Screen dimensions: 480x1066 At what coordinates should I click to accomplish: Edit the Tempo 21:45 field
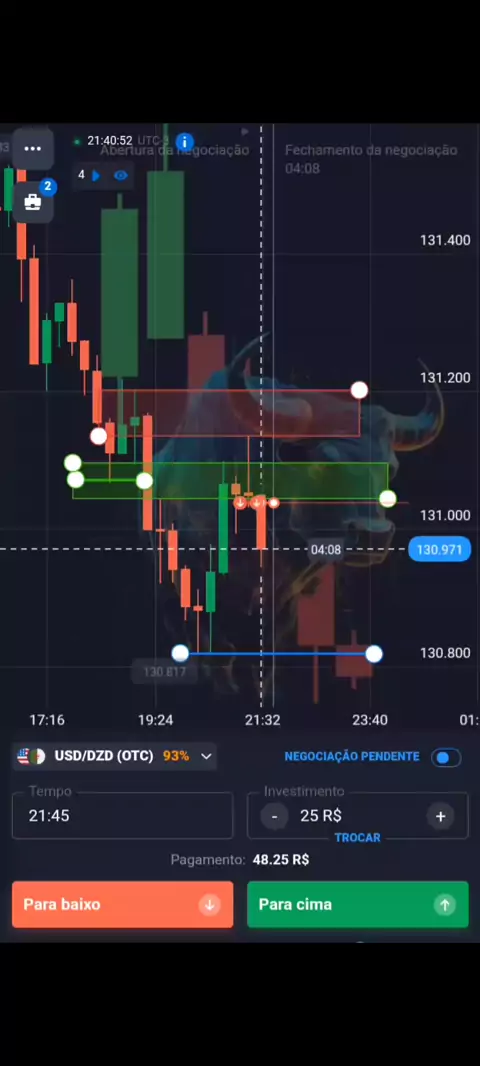click(x=122, y=815)
